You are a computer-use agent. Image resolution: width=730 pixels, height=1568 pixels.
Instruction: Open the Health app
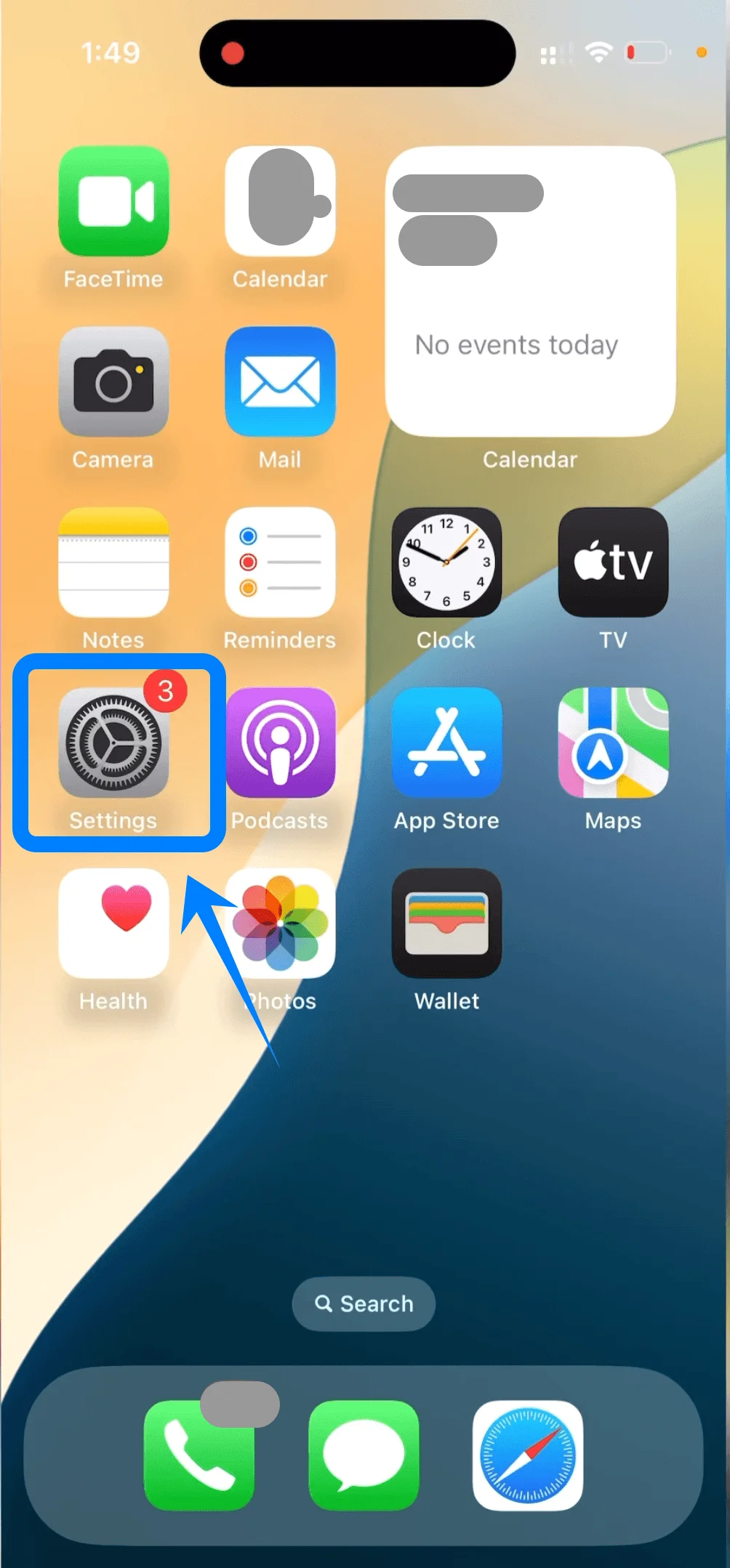(x=113, y=923)
